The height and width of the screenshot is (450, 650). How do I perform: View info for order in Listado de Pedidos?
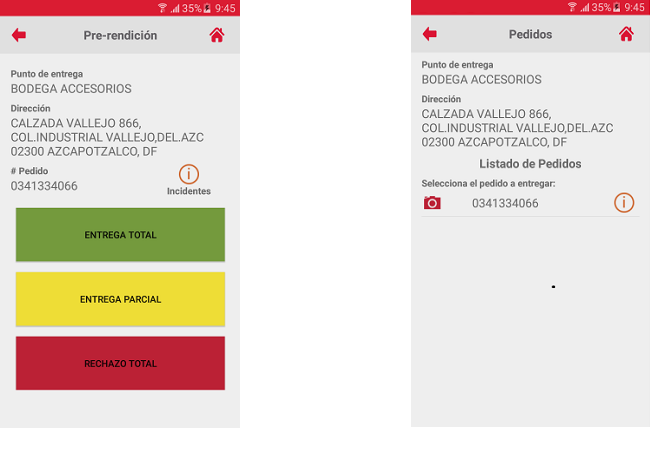[624, 203]
